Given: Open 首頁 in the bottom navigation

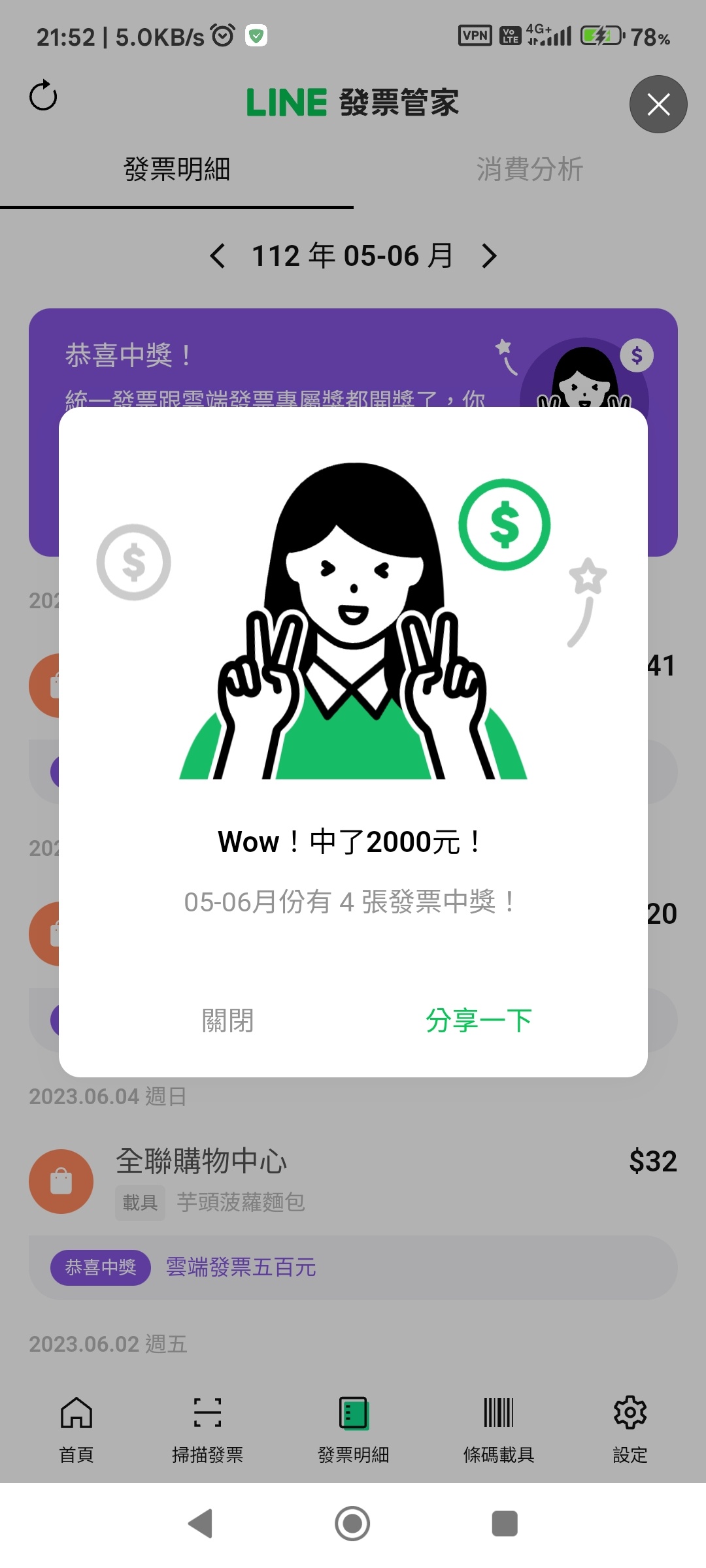Looking at the screenshot, I should (x=76, y=1428).
